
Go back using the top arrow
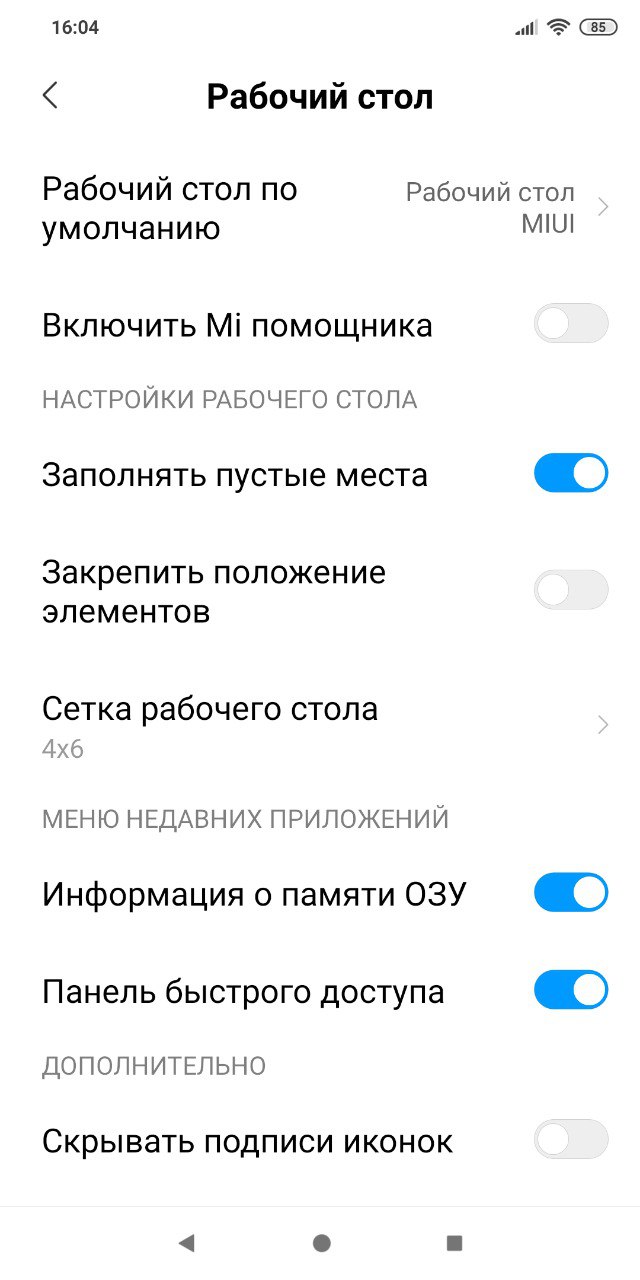coord(50,96)
